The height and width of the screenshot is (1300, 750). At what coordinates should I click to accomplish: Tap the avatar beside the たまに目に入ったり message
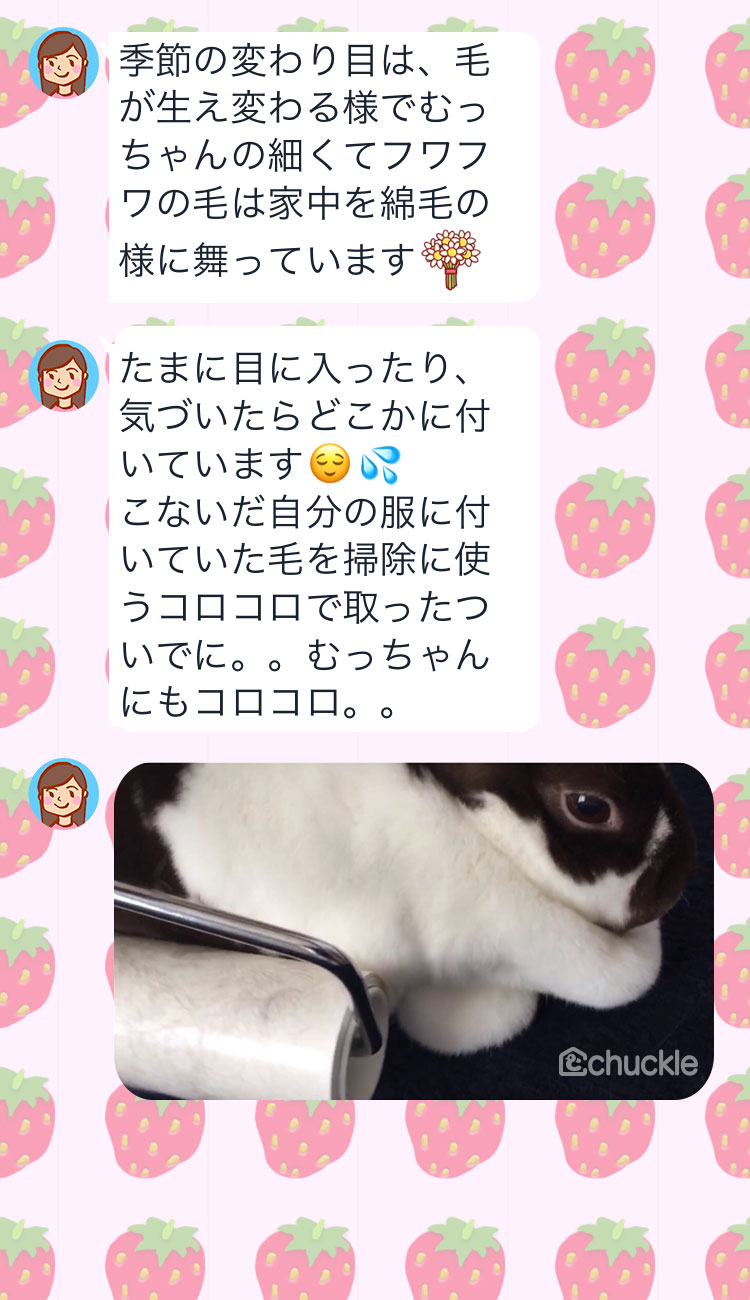64,375
